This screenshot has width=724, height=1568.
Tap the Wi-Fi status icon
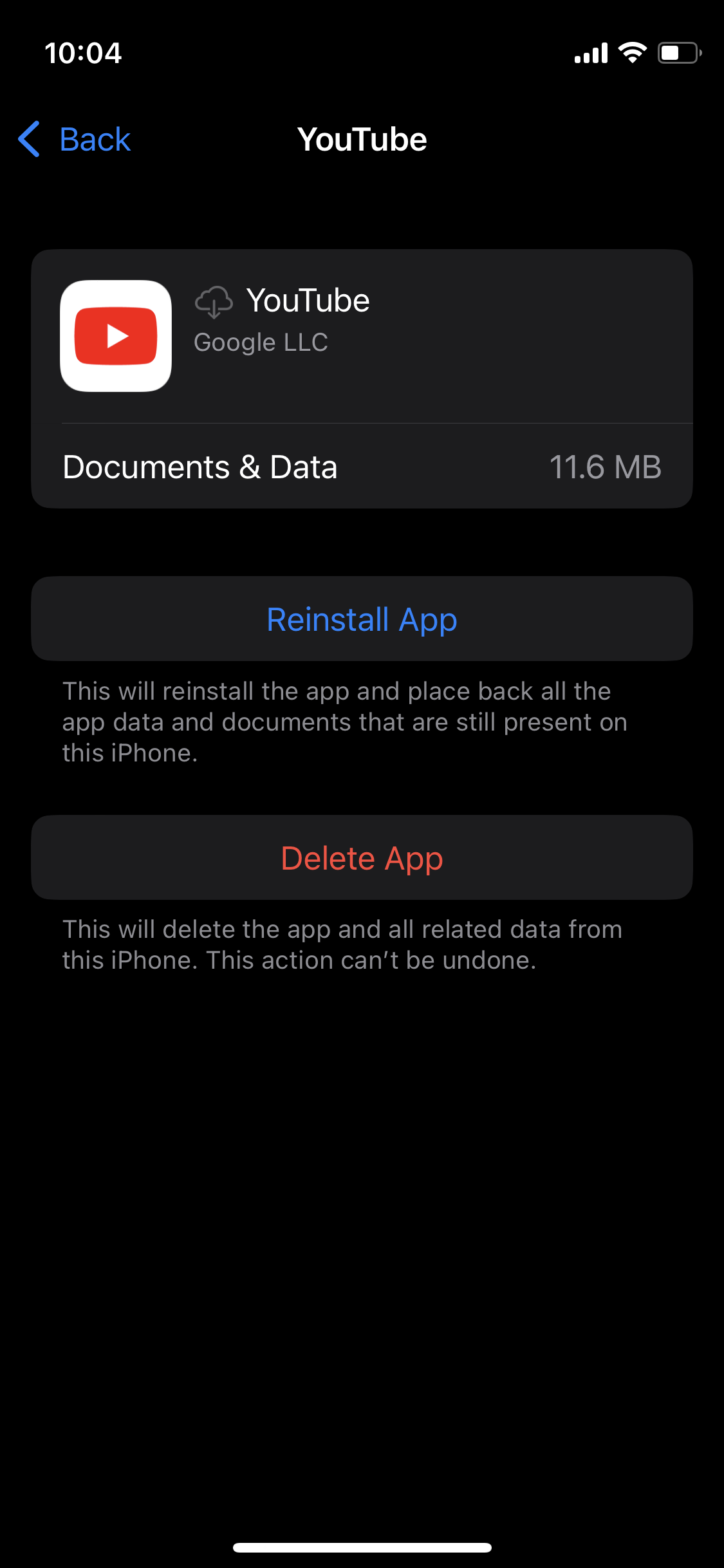click(x=631, y=53)
